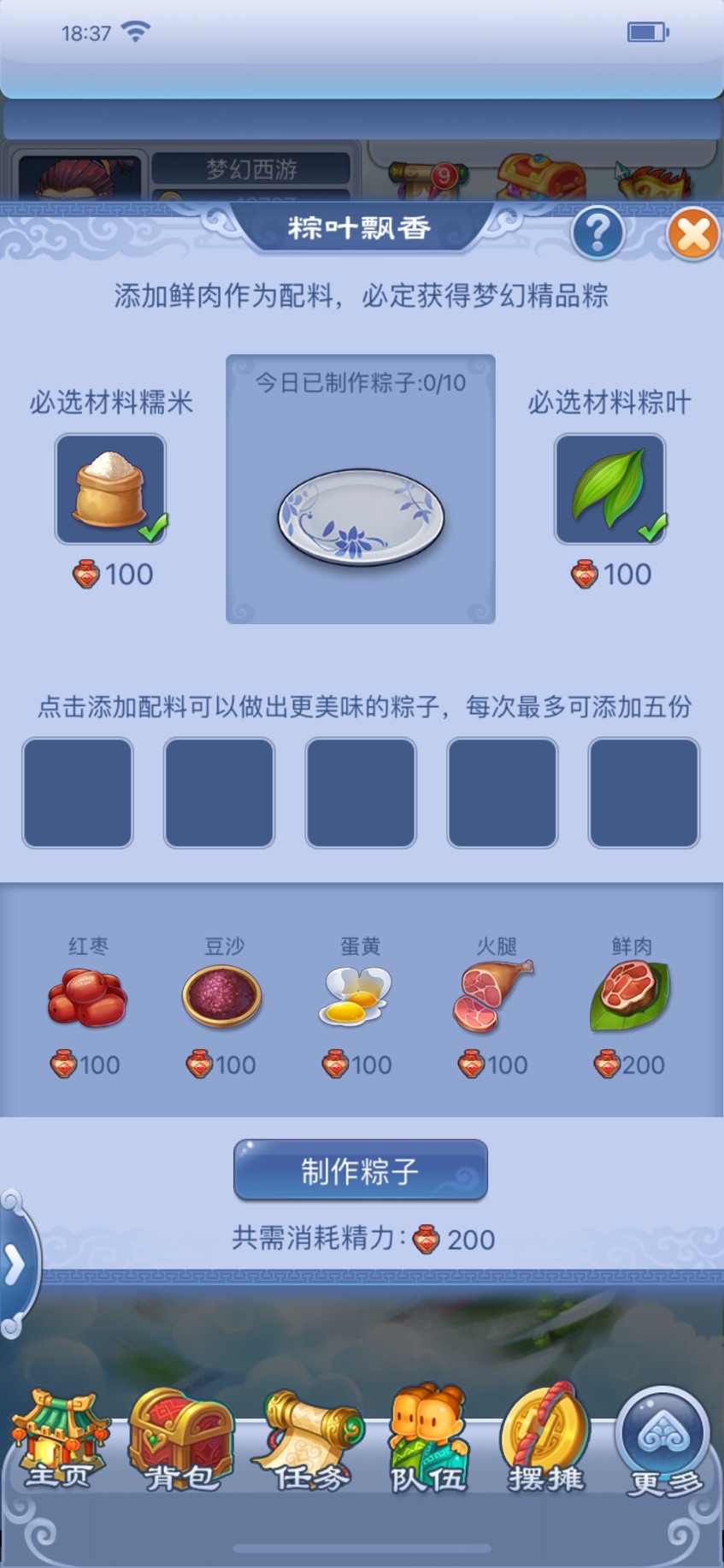Check the 今日已制作粽子 0/10 progress counter
724x1568 pixels.
[359, 384]
